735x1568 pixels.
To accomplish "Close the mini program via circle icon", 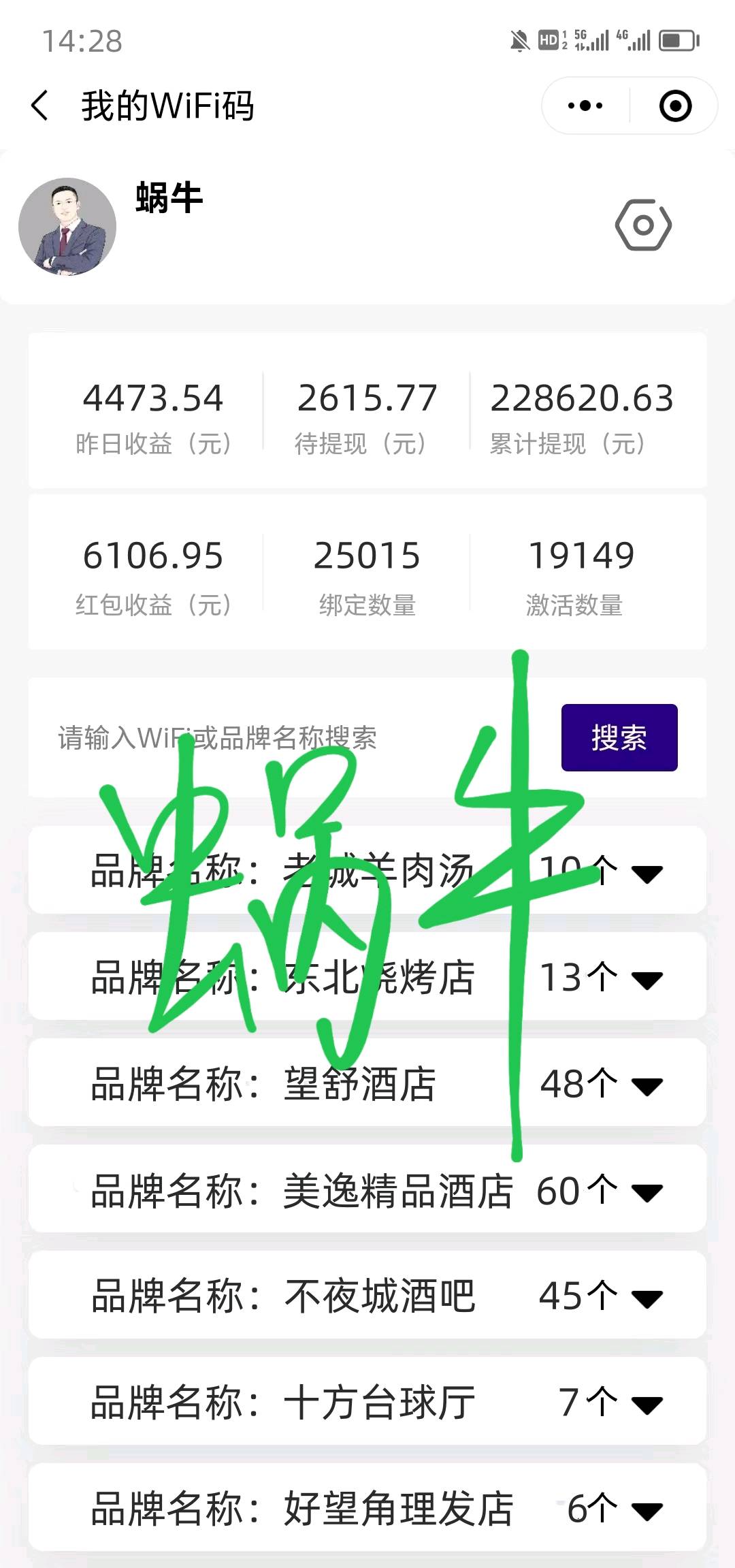I will click(x=675, y=106).
